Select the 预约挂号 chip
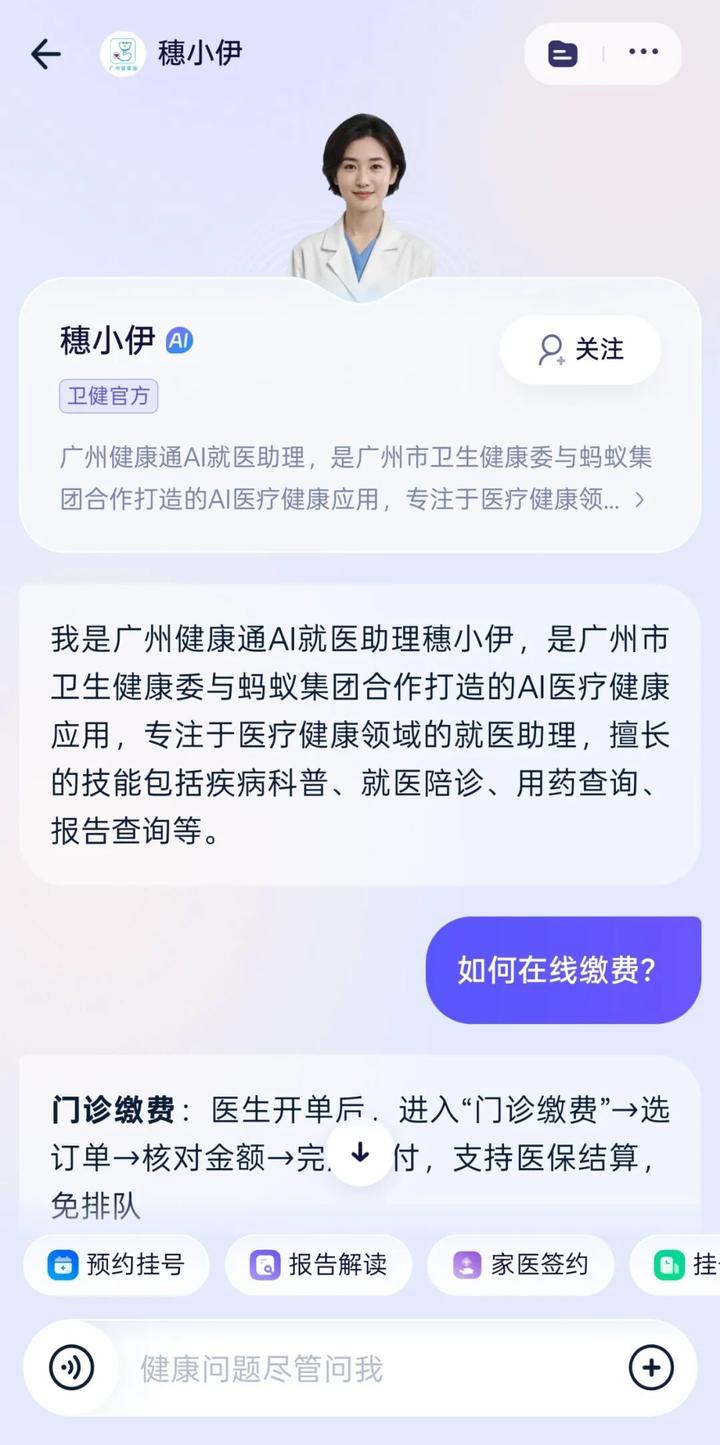 click(x=116, y=1265)
